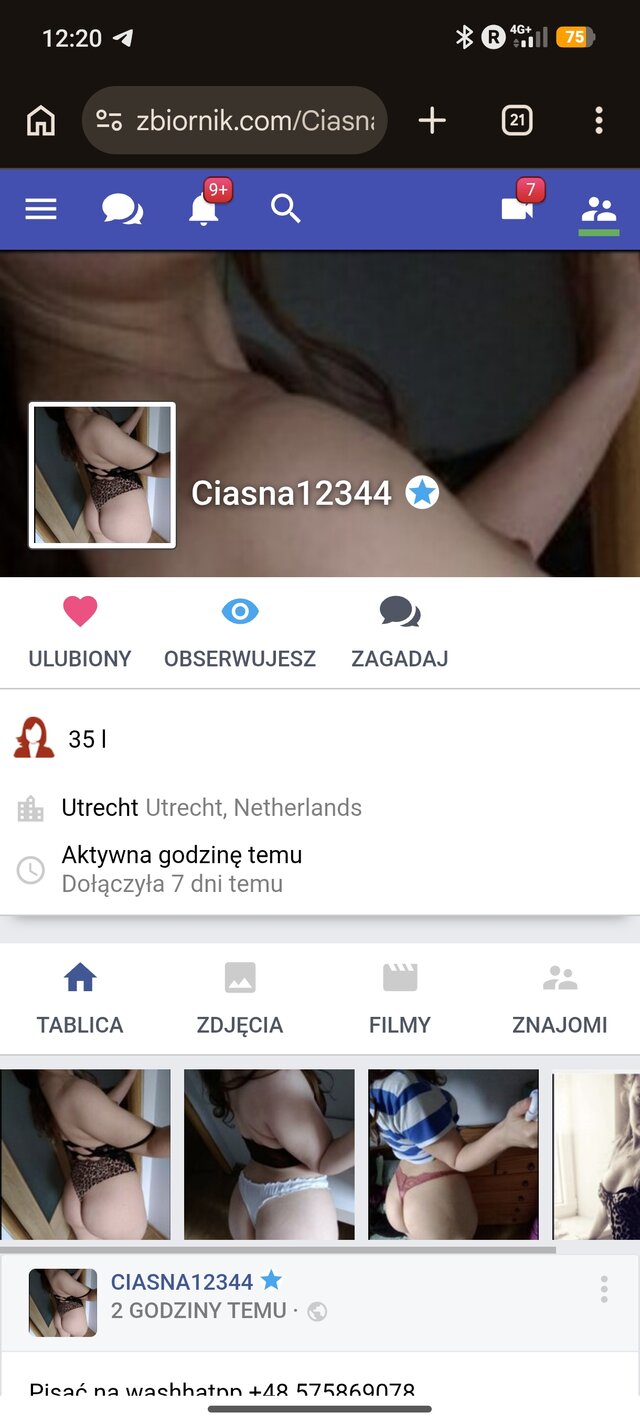Switch to the TABLICA tab
Image resolution: width=640 pixels, height=1423 pixels.
pyautogui.click(x=80, y=1000)
